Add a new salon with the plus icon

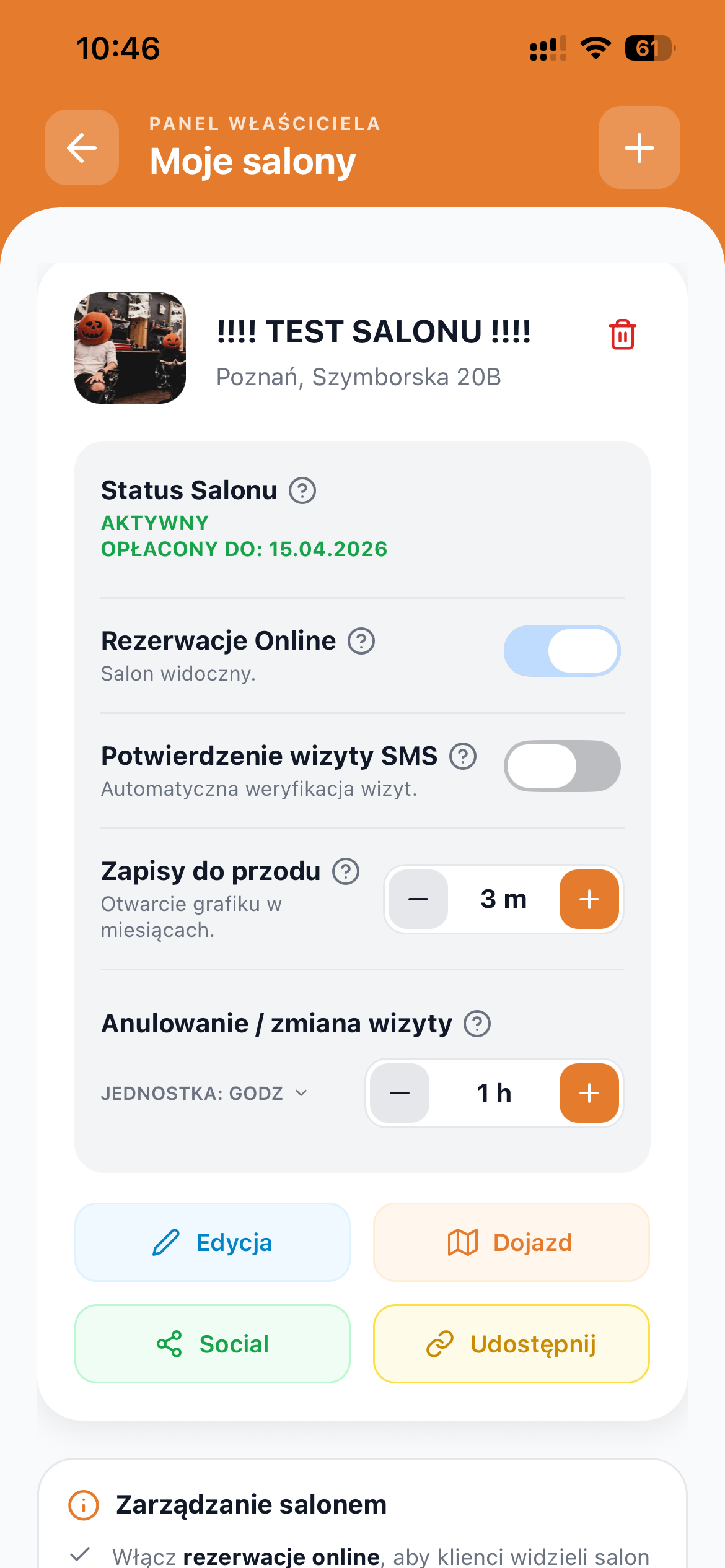pyautogui.click(x=639, y=147)
